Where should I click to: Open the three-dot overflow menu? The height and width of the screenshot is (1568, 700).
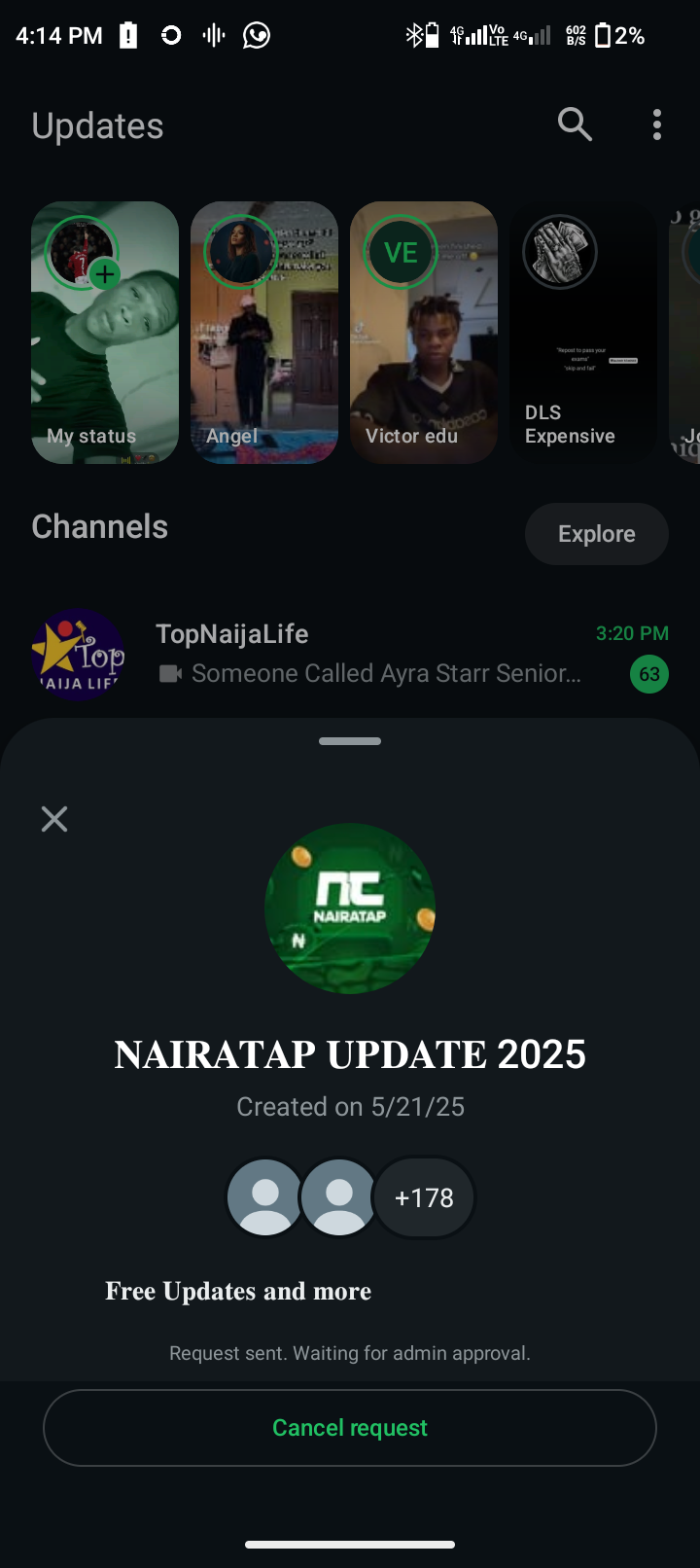(657, 125)
